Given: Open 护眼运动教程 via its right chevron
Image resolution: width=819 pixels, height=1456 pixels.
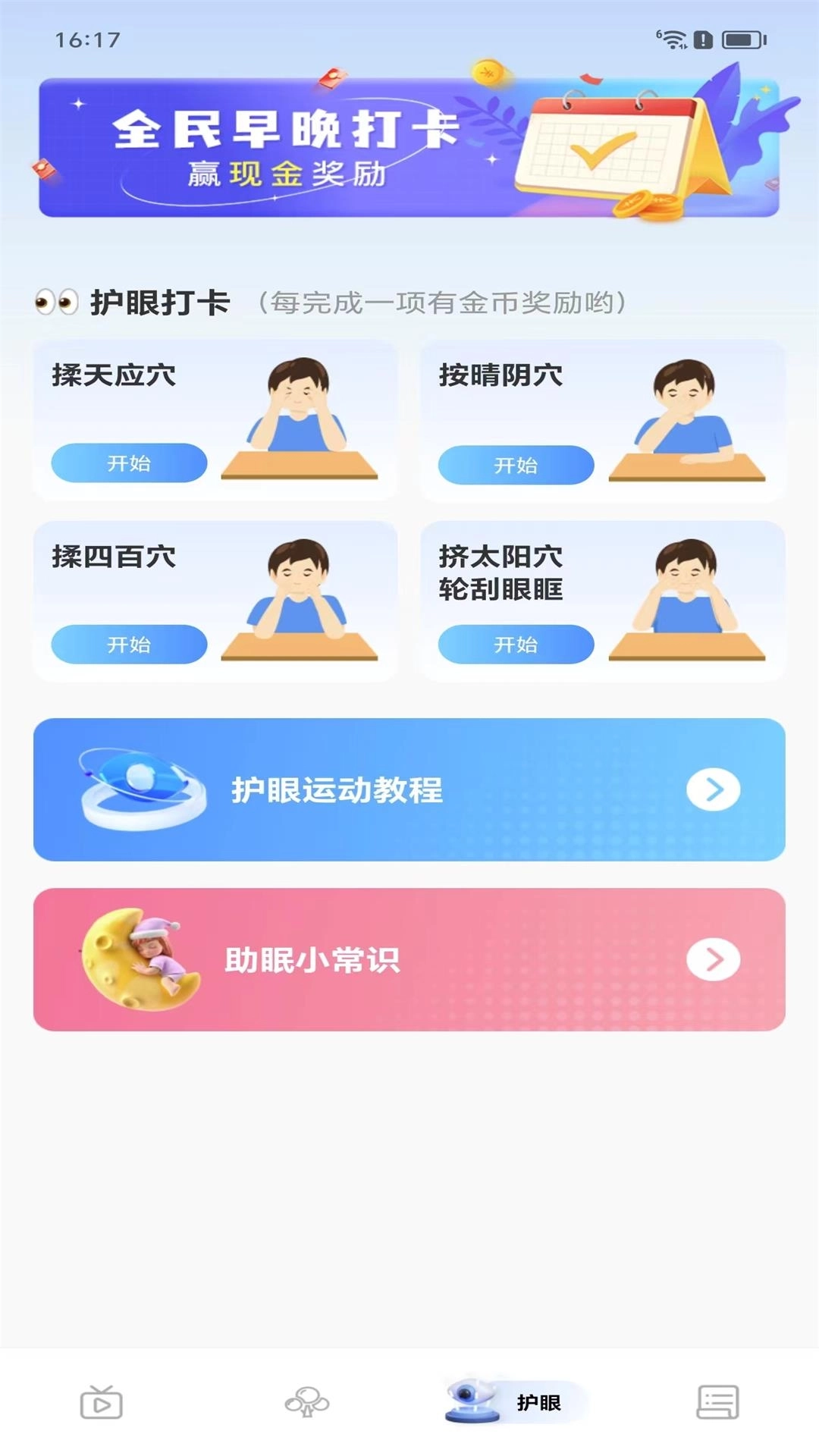Looking at the screenshot, I should pyautogui.click(x=714, y=789).
